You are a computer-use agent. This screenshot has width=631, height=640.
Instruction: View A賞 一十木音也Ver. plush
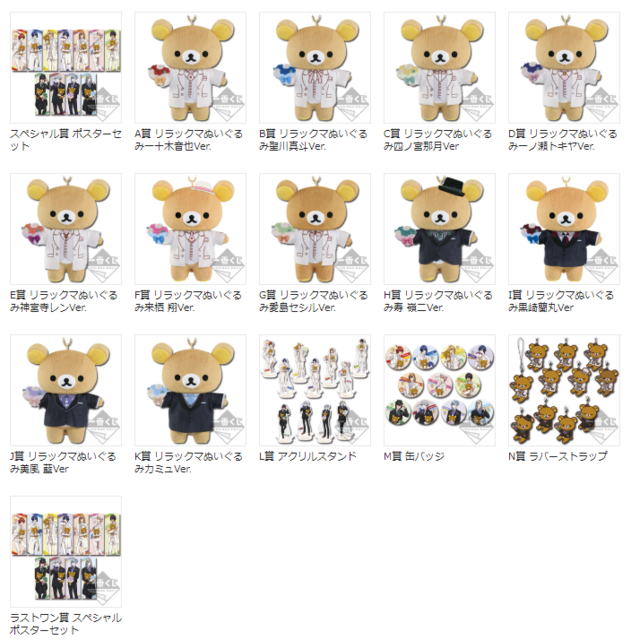point(190,68)
